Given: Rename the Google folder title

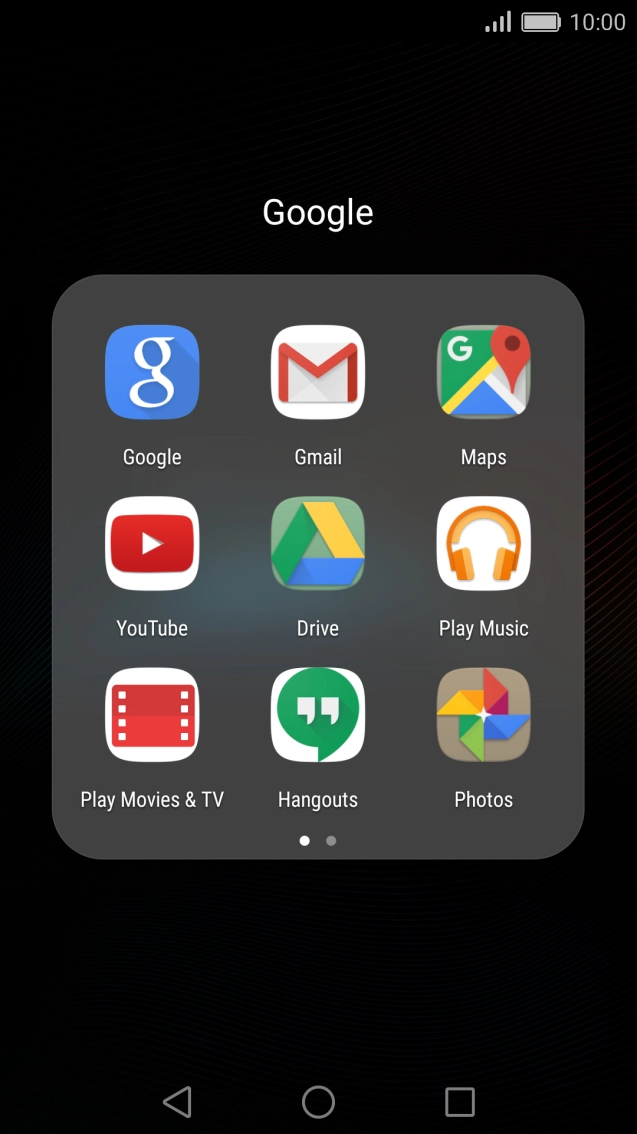Looking at the screenshot, I should click(318, 212).
